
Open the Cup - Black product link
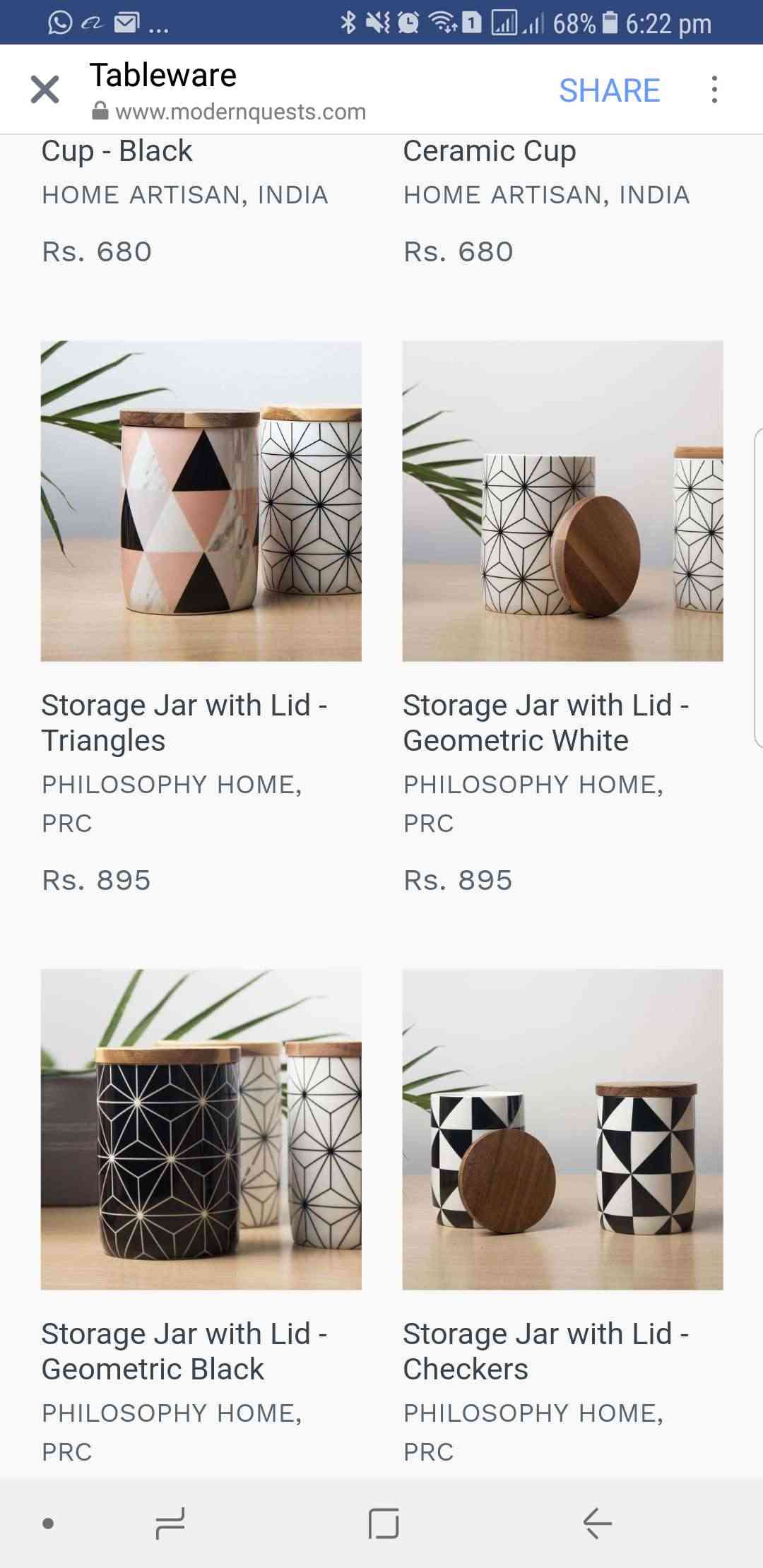coord(117,151)
